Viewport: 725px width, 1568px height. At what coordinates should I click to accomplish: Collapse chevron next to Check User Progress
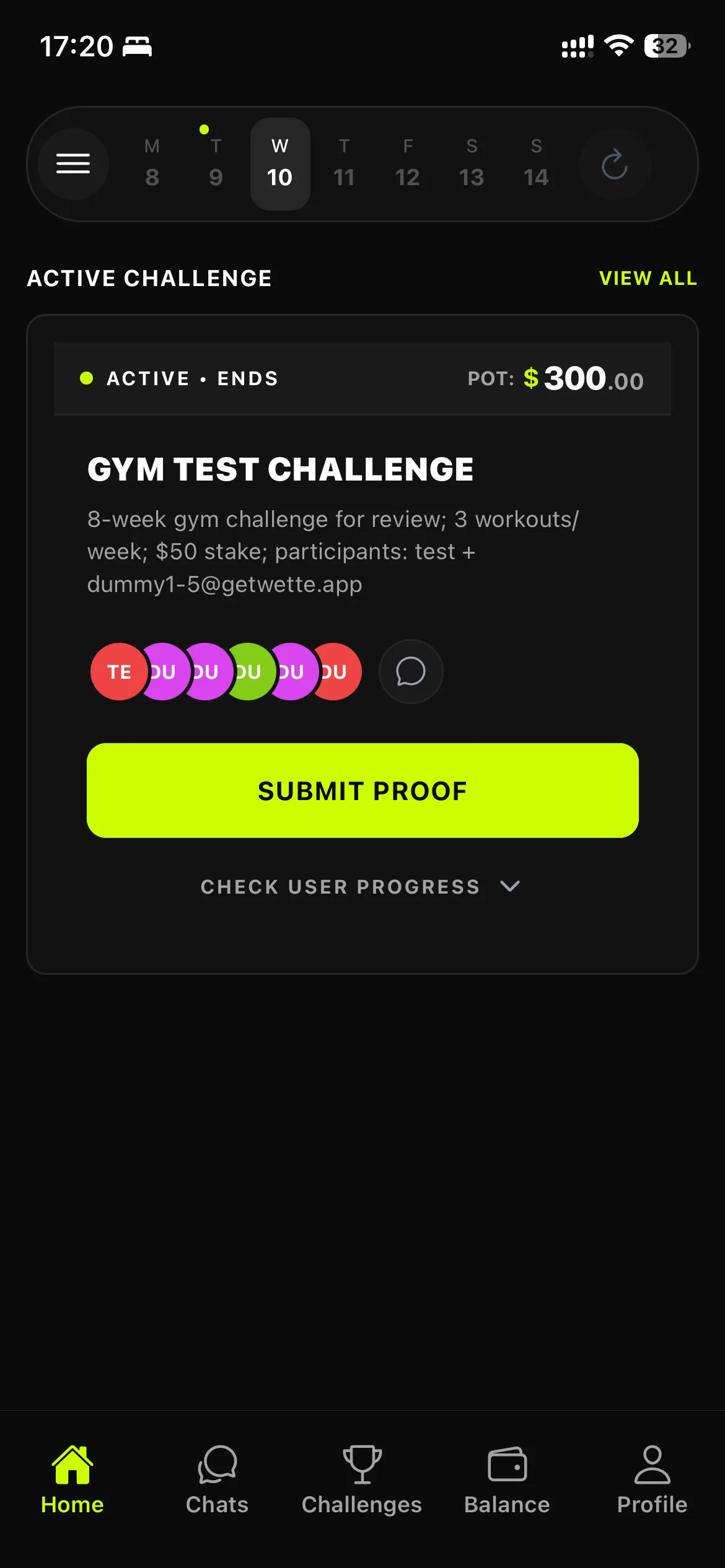(510, 887)
